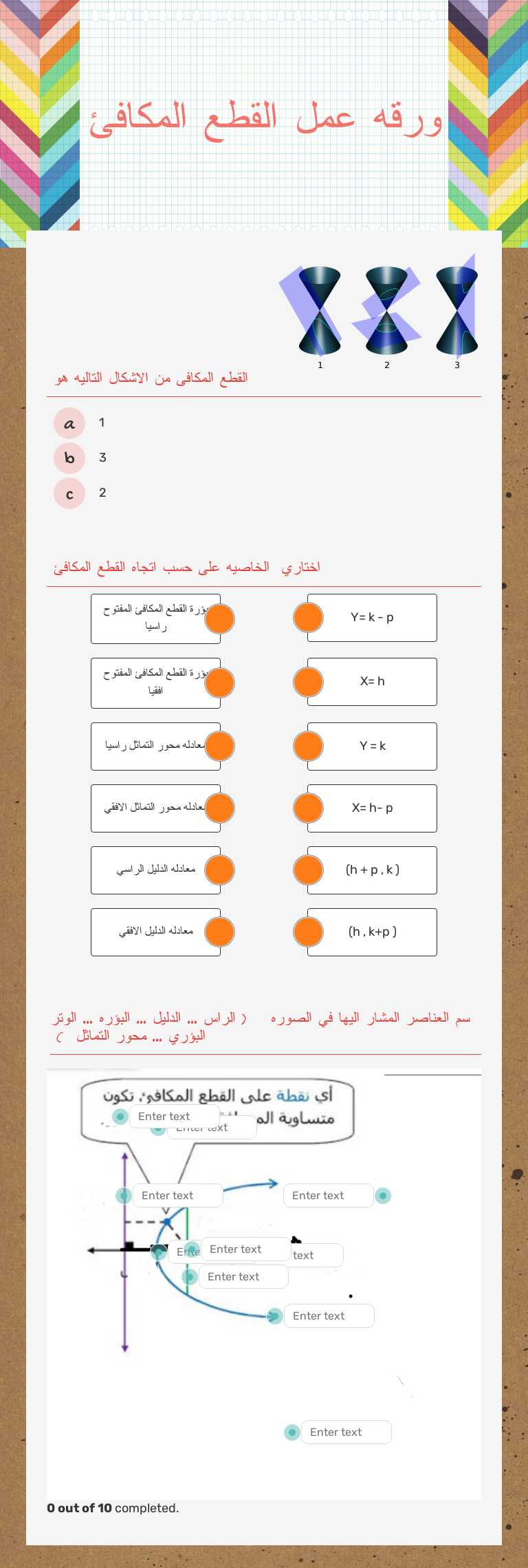
Task: Click the orange connector beside "X= h – p"
Action: 307,808
